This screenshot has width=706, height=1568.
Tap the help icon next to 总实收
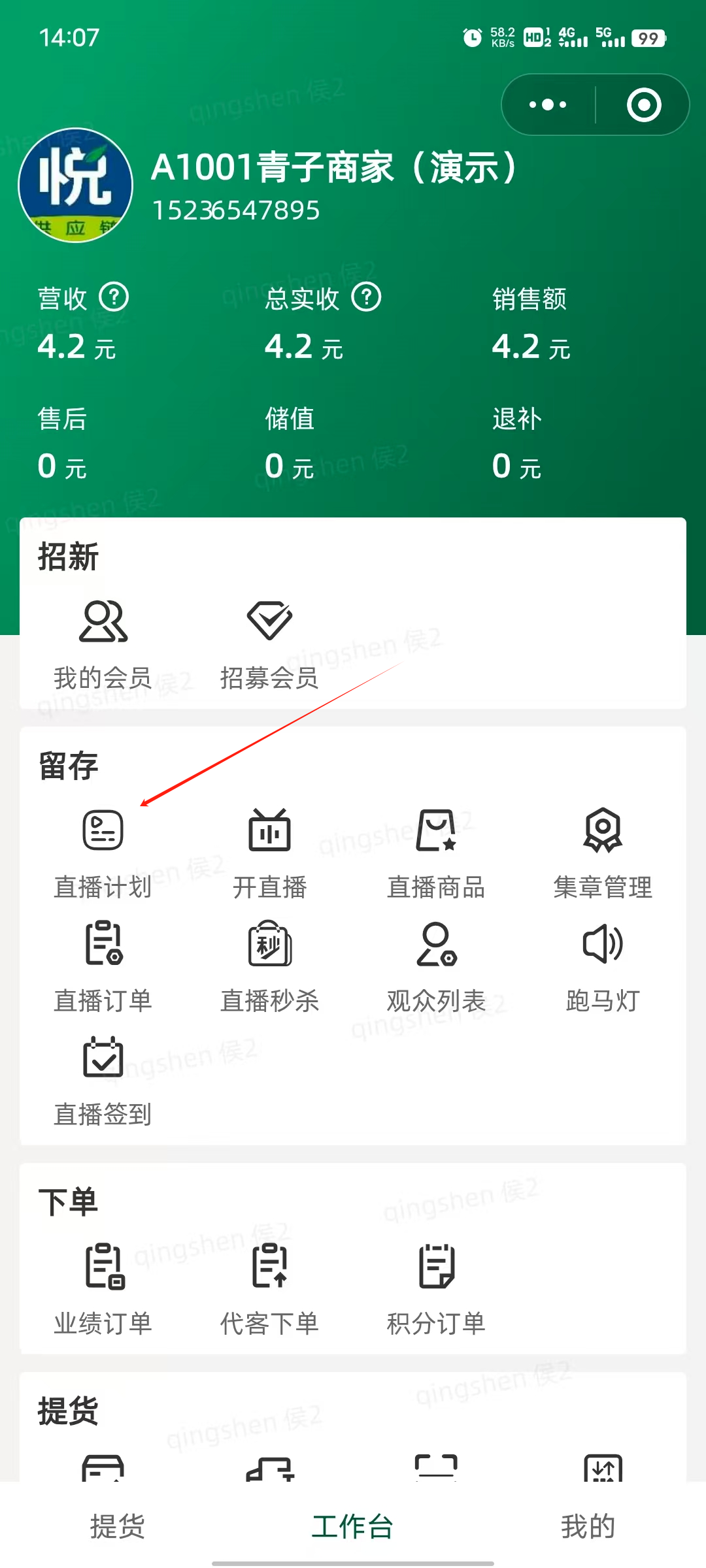pos(366,297)
